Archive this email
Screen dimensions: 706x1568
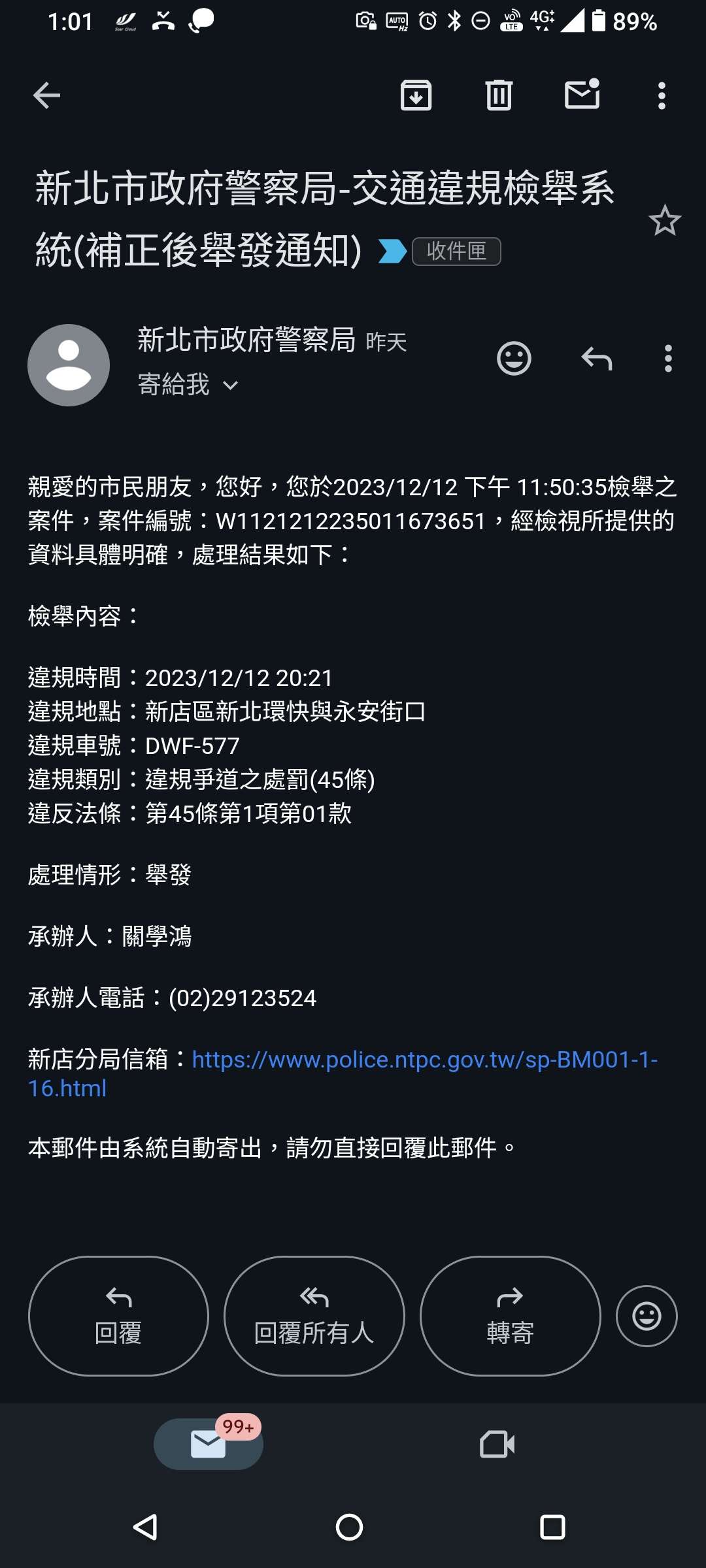[416, 95]
